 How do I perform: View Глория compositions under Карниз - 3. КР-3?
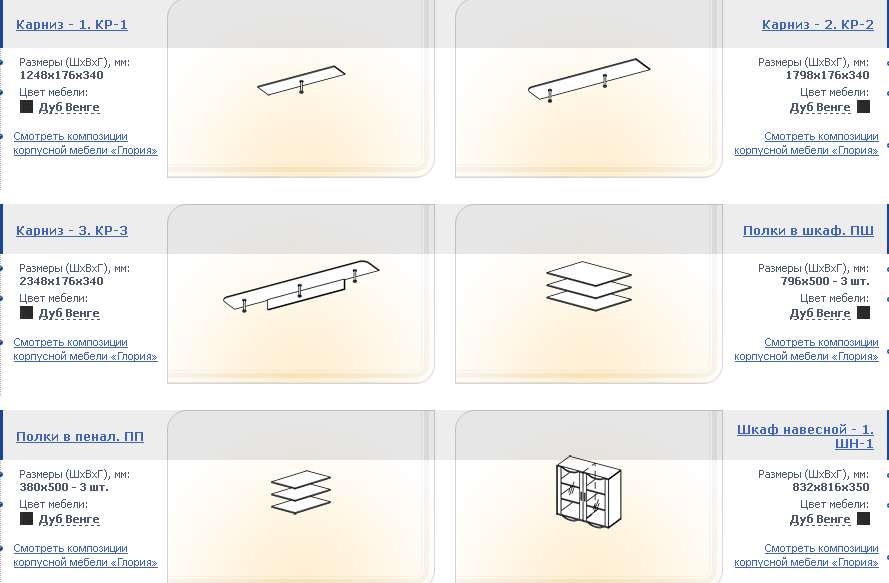point(85,349)
